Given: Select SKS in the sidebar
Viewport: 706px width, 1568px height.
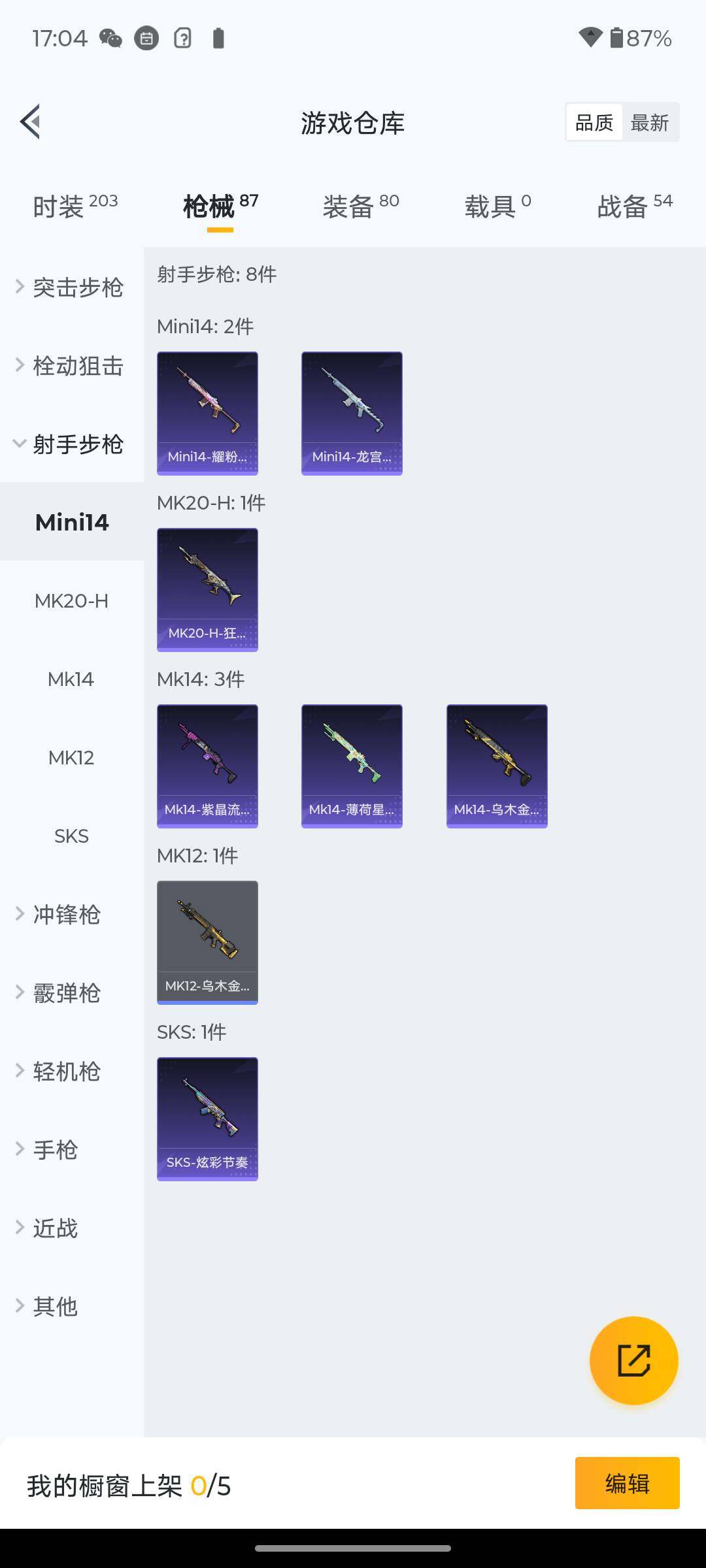Looking at the screenshot, I should 71,836.
